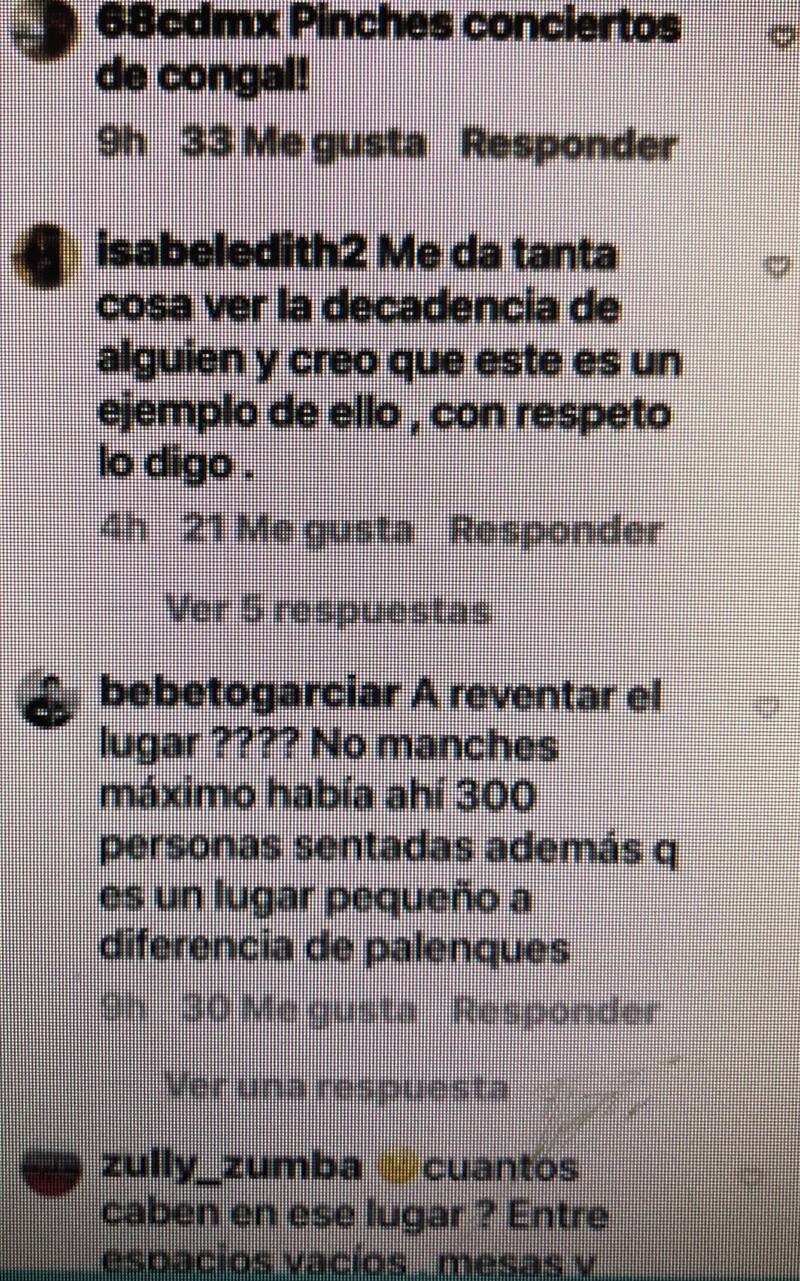This screenshot has width=800, height=1281.
Task: View the 21 likes on isabeledith2's comment
Action: coord(298,531)
